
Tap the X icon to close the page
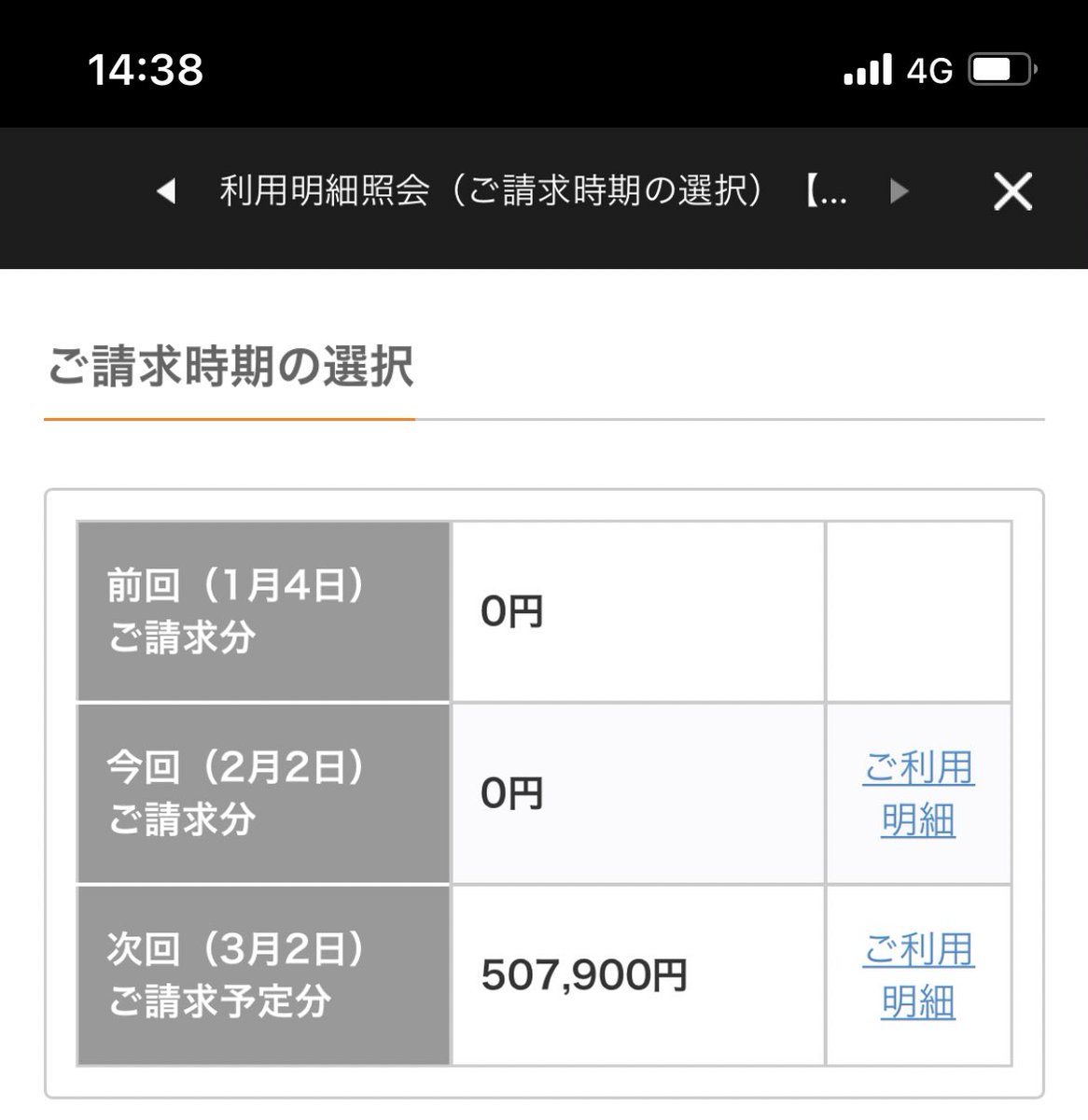point(1013,191)
